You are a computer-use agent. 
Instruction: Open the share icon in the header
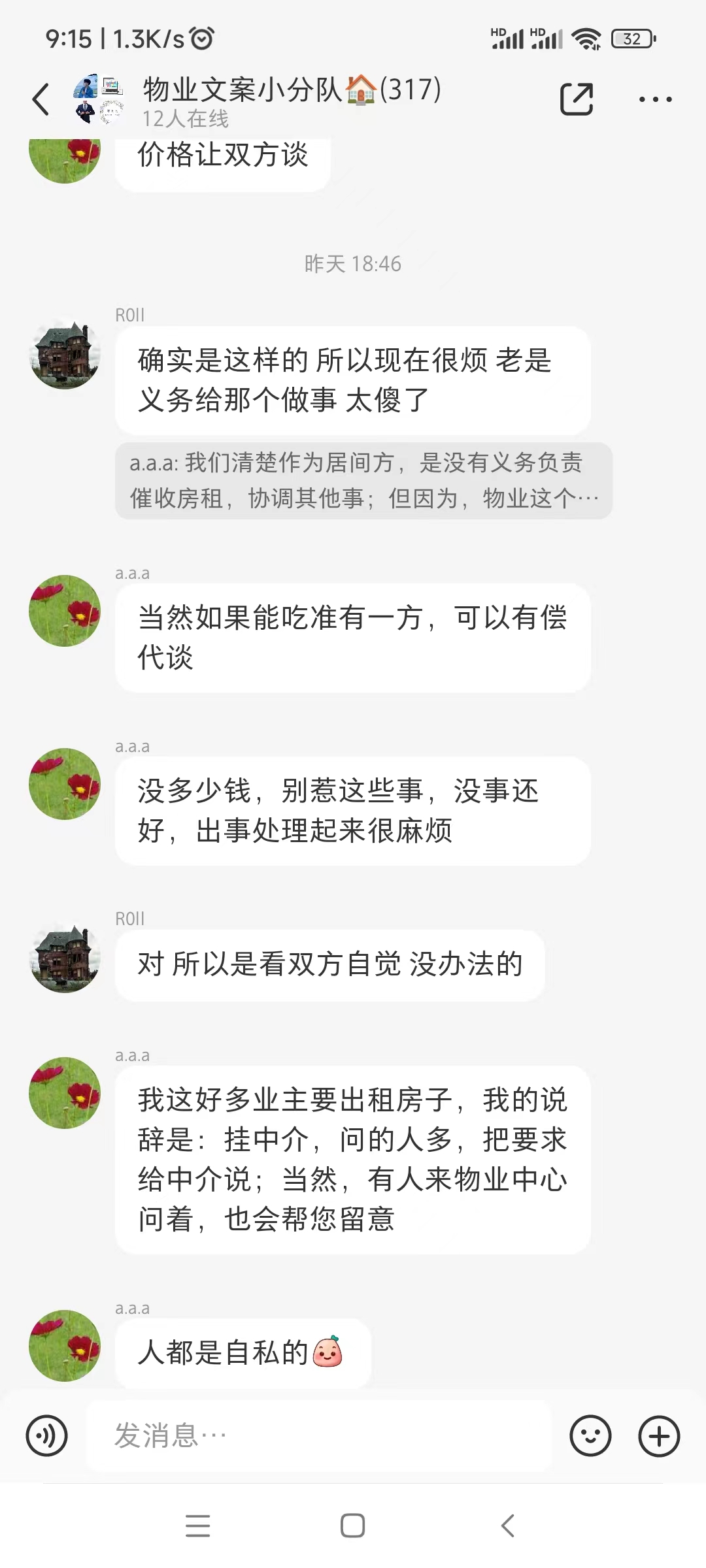tap(576, 99)
